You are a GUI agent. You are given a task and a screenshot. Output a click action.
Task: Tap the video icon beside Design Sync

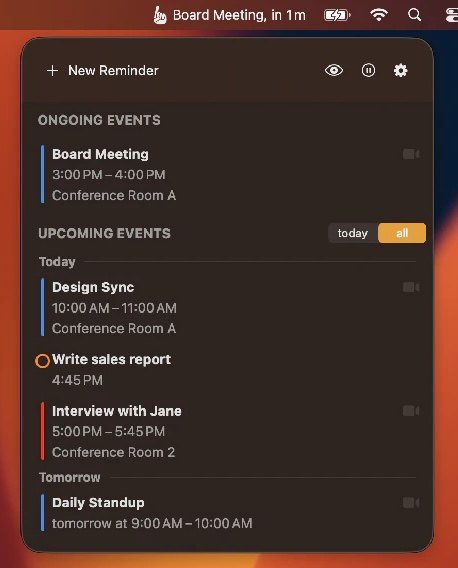[411, 287]
